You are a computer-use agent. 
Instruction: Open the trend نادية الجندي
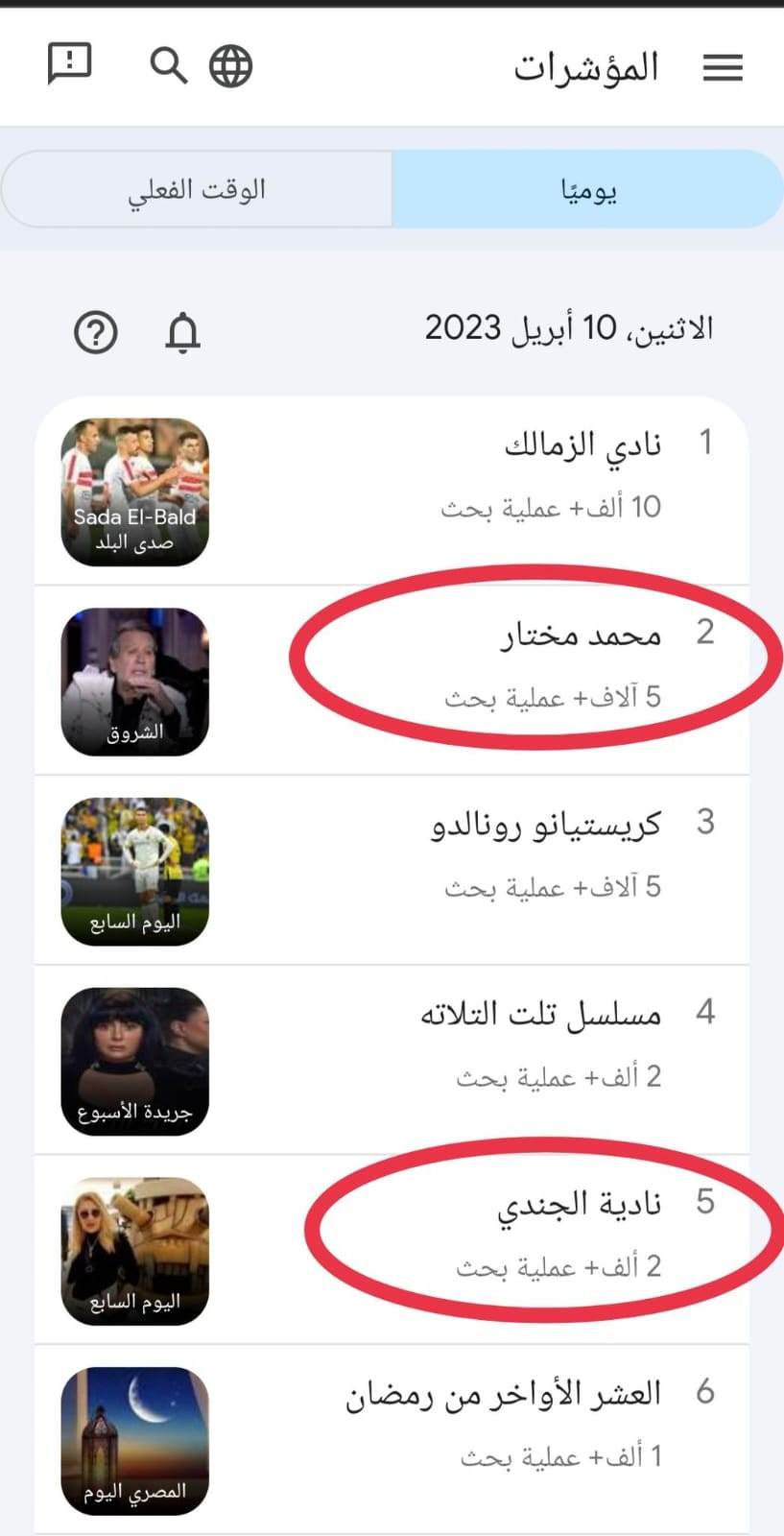click(579, 1203)
